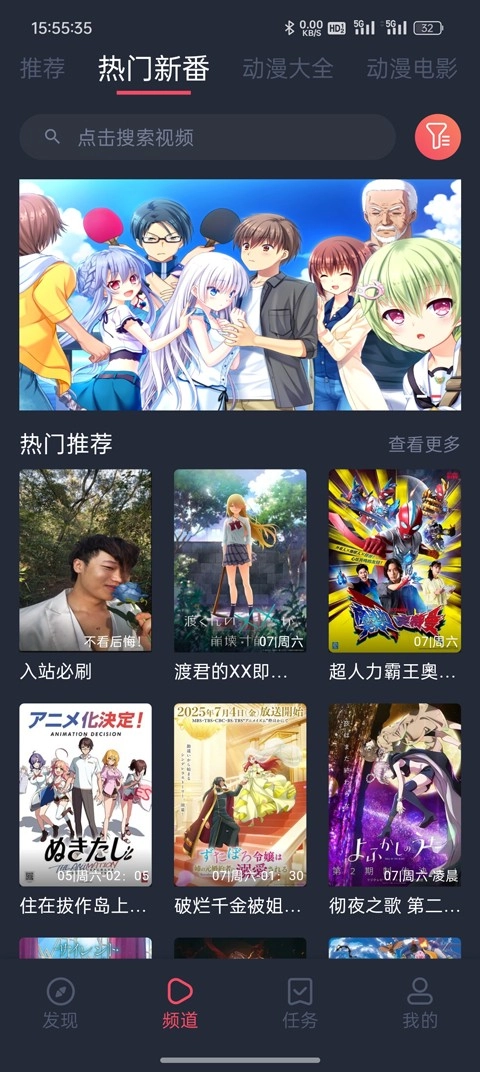The width and height of the screenshot is (480, 1072).
Task: Tap the 点击搜索视频 search box
Action: pos(207,137)
